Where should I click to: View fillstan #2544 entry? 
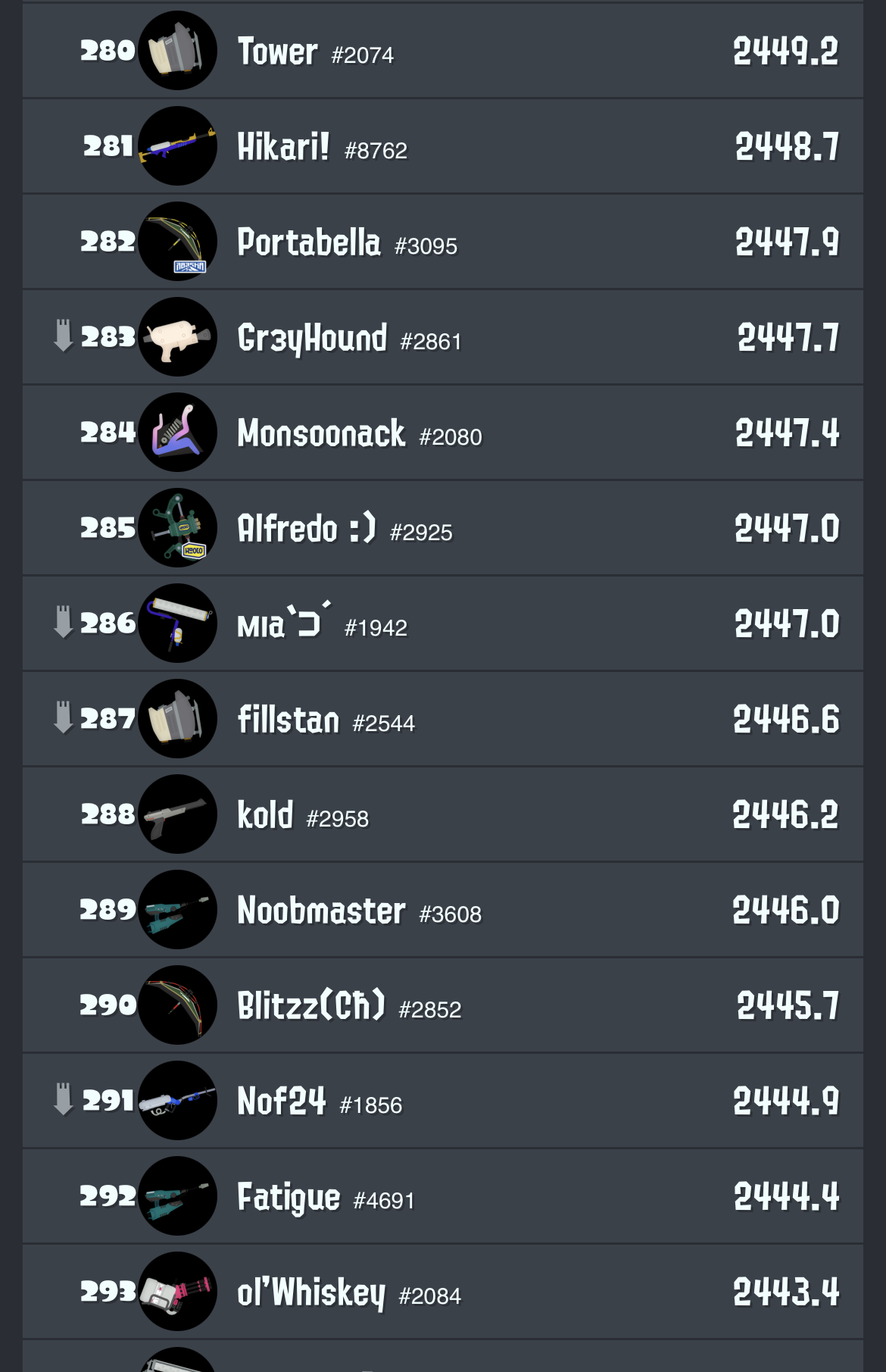point(443,719)
